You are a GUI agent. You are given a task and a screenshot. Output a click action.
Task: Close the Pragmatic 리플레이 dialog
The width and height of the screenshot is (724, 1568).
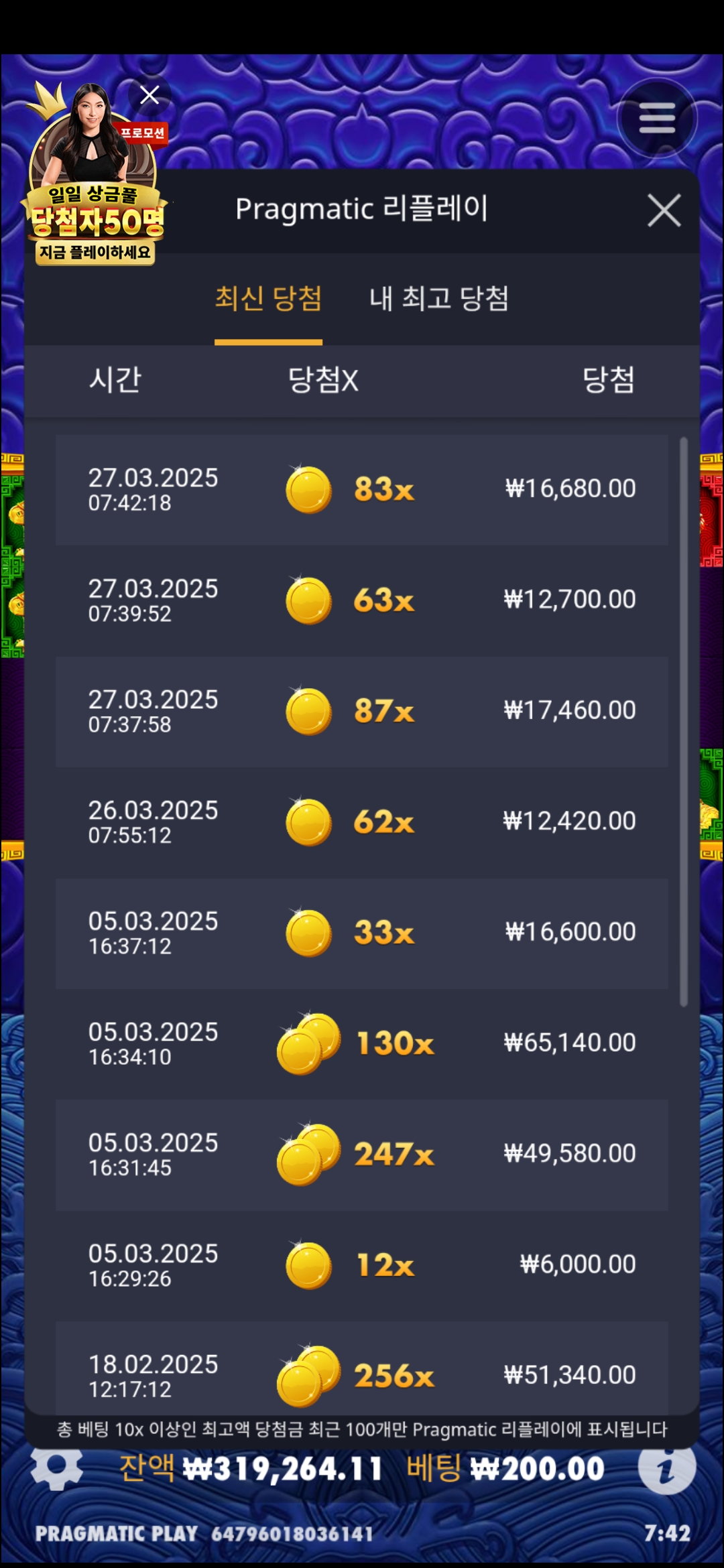(664, 210)
